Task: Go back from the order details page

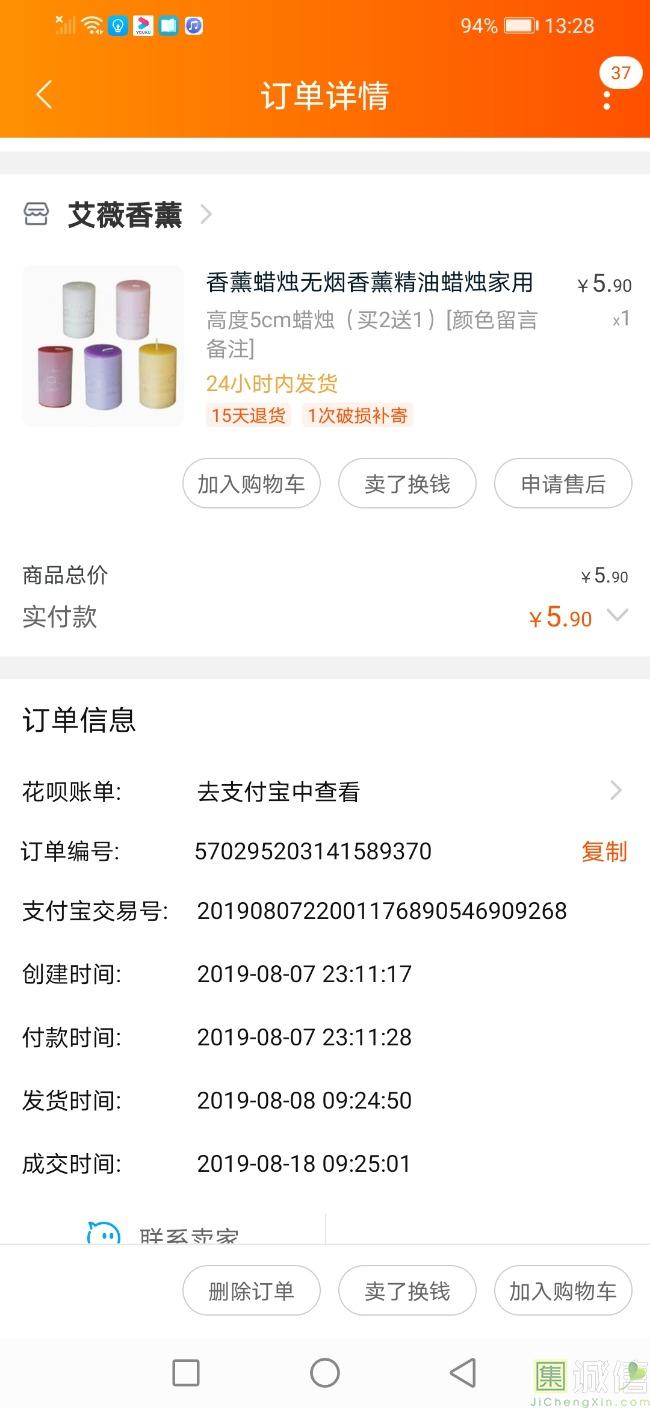Action: (43, 96)
